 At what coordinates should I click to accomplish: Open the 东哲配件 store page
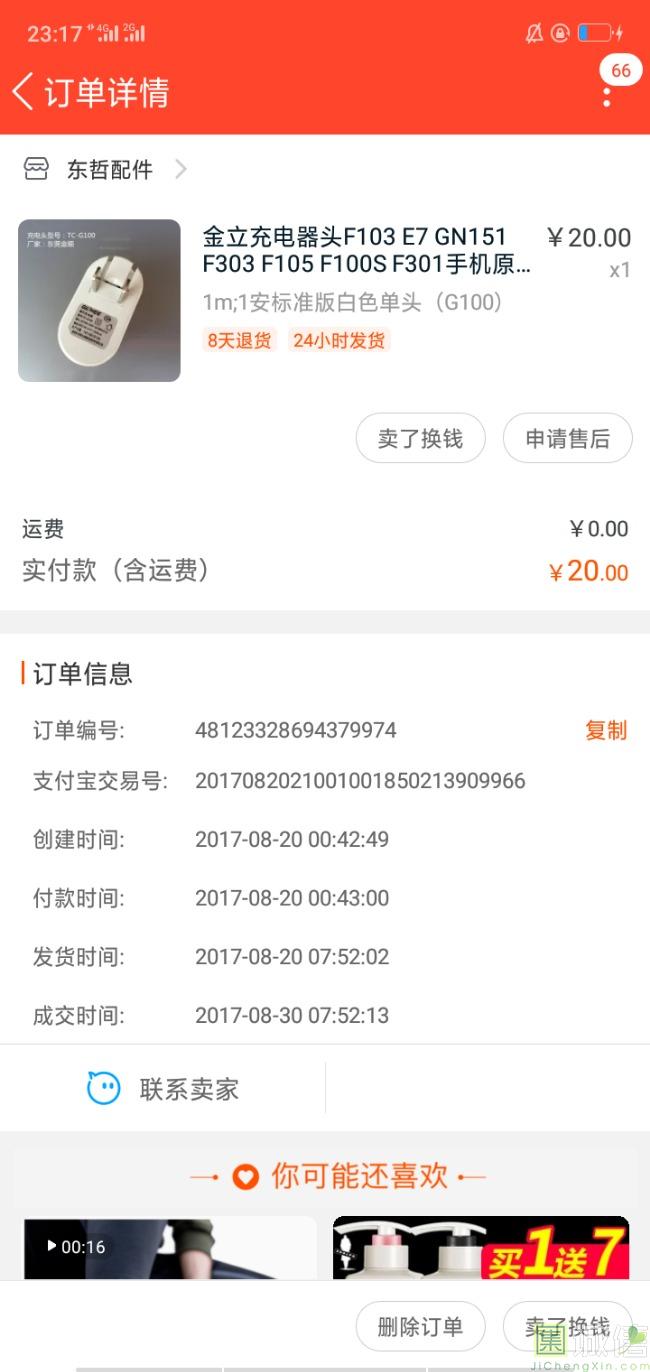pyautogui.click(x=109, y=170)
